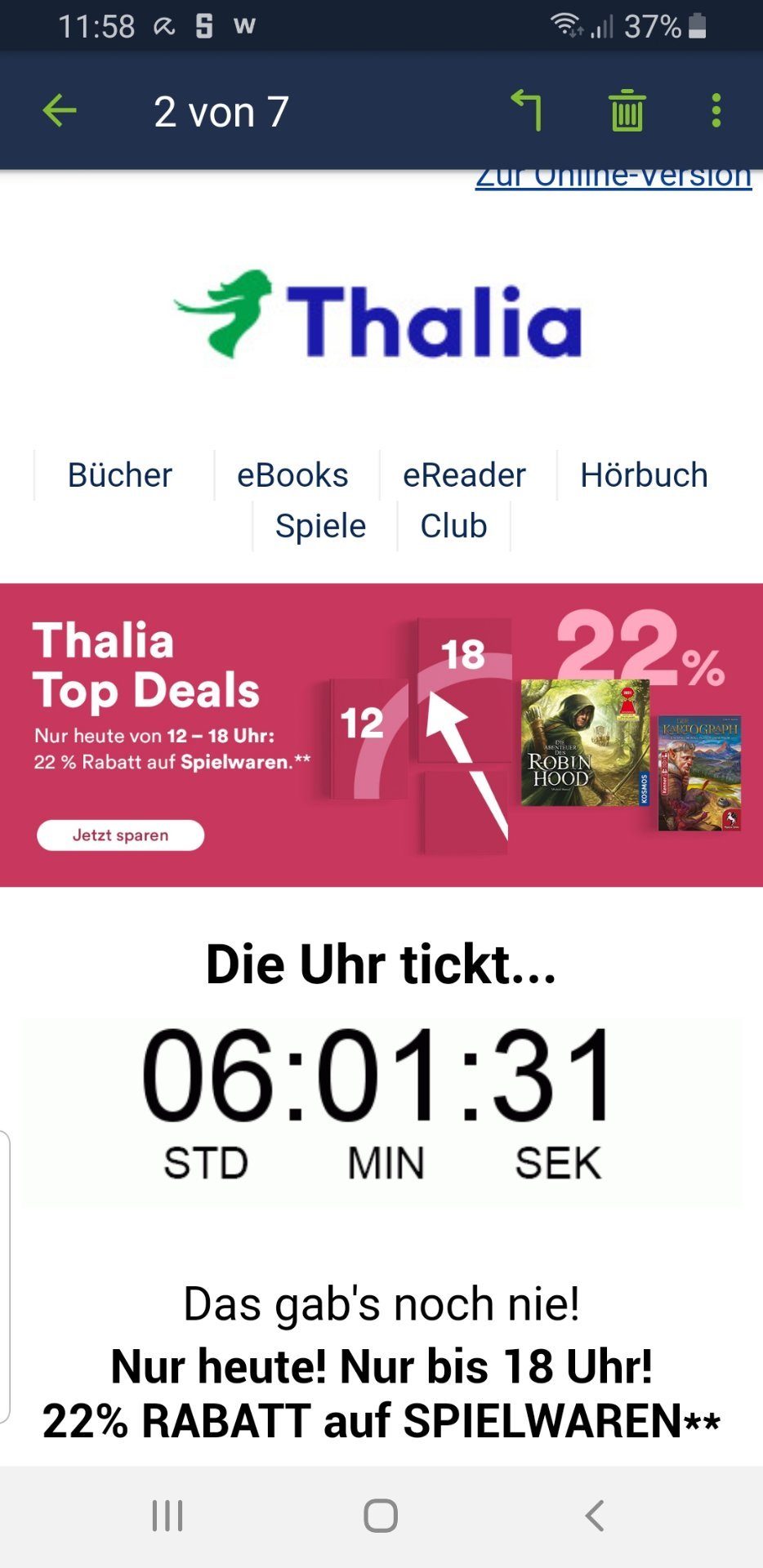This screenshot has width=763, height=1568.
Task: Open the eBooks category link
Action: point(292,475)
